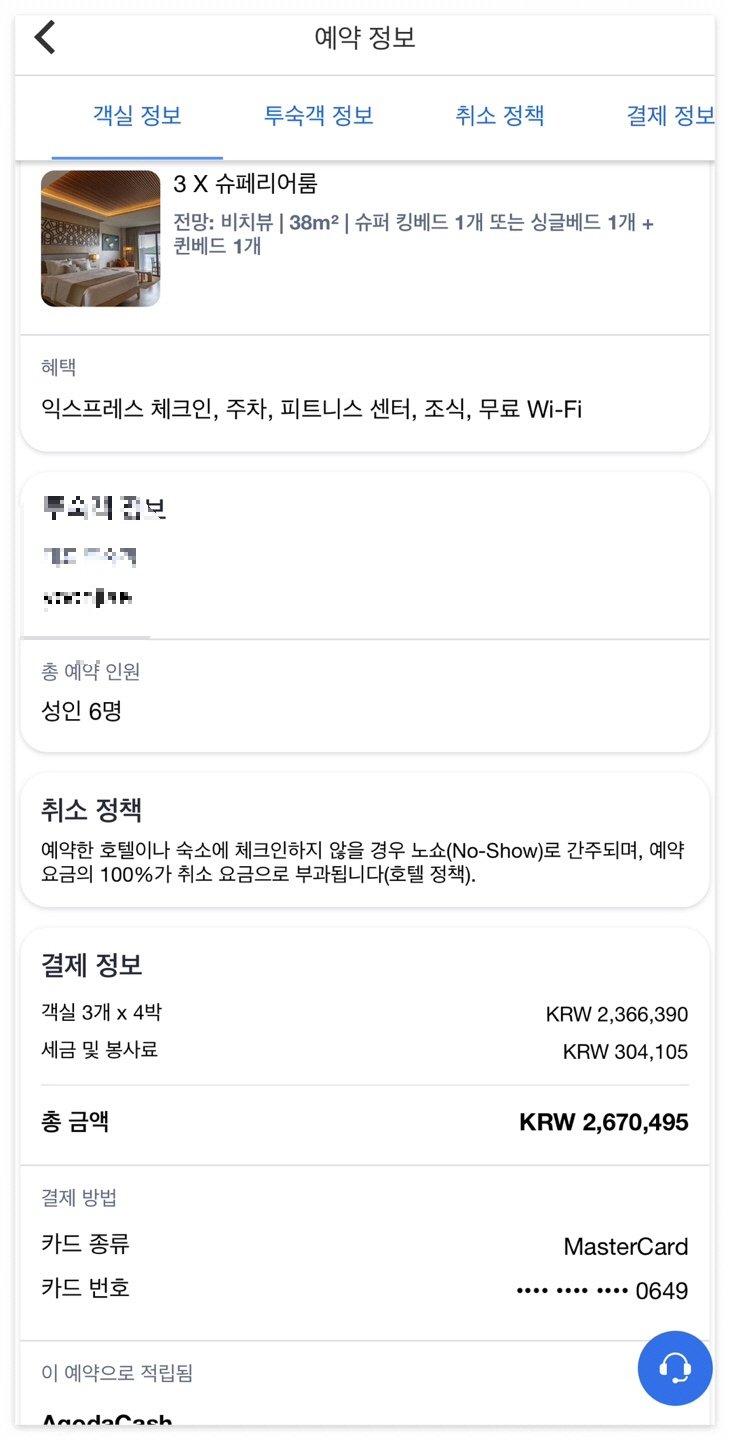Switch to the 객실 정보 tab
The image size is (730, 1440).
pyautogui.click(x=137, y=116)
